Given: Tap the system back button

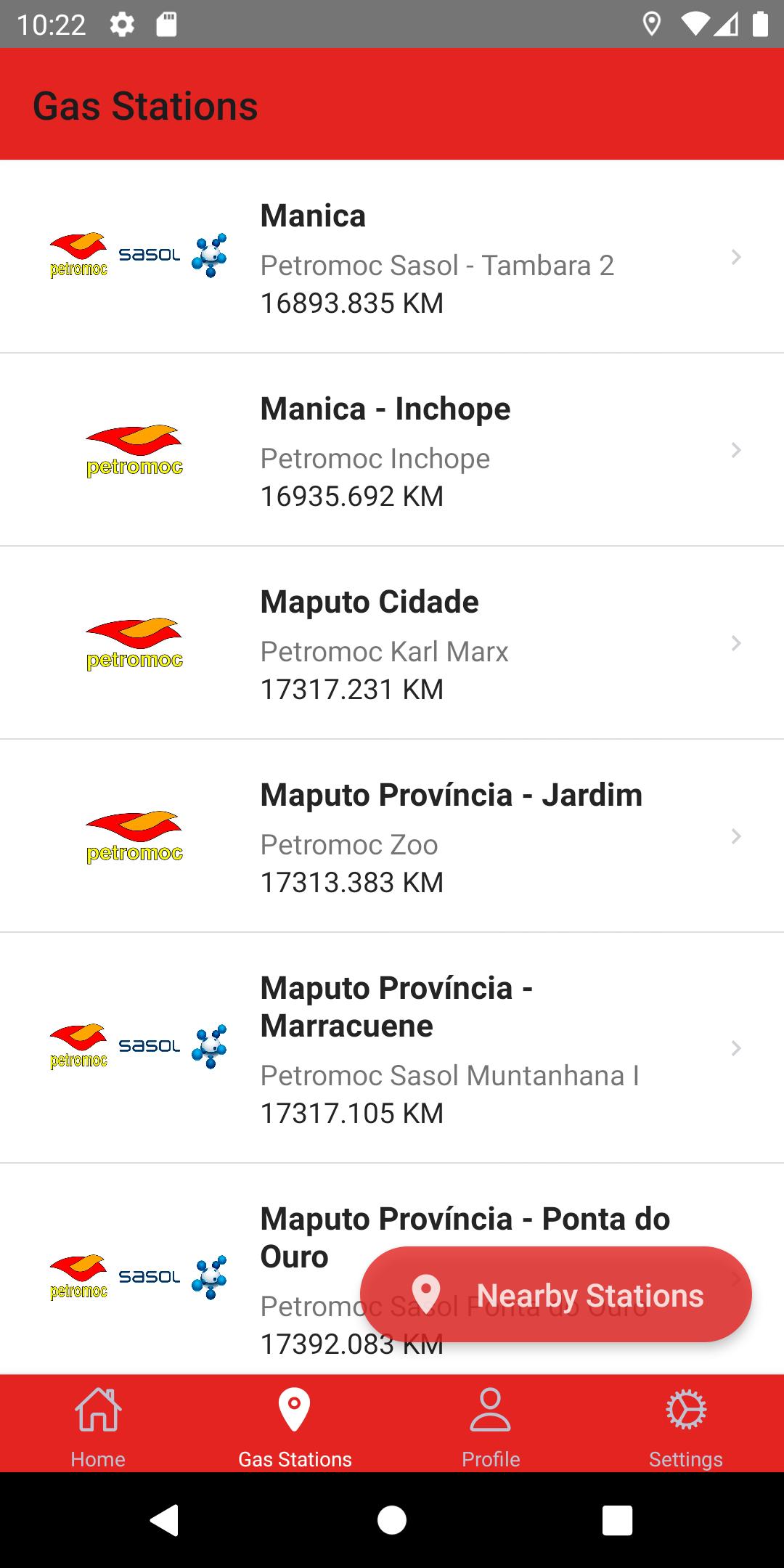Looking at the screenshot, I should pyautogui.click(x=165, y=1520).
